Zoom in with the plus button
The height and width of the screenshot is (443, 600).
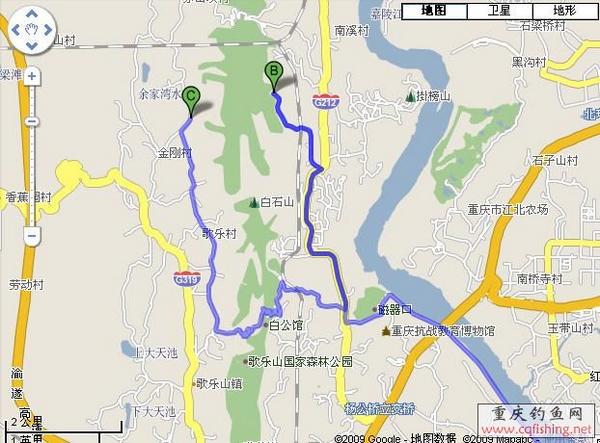coord(32,74)
